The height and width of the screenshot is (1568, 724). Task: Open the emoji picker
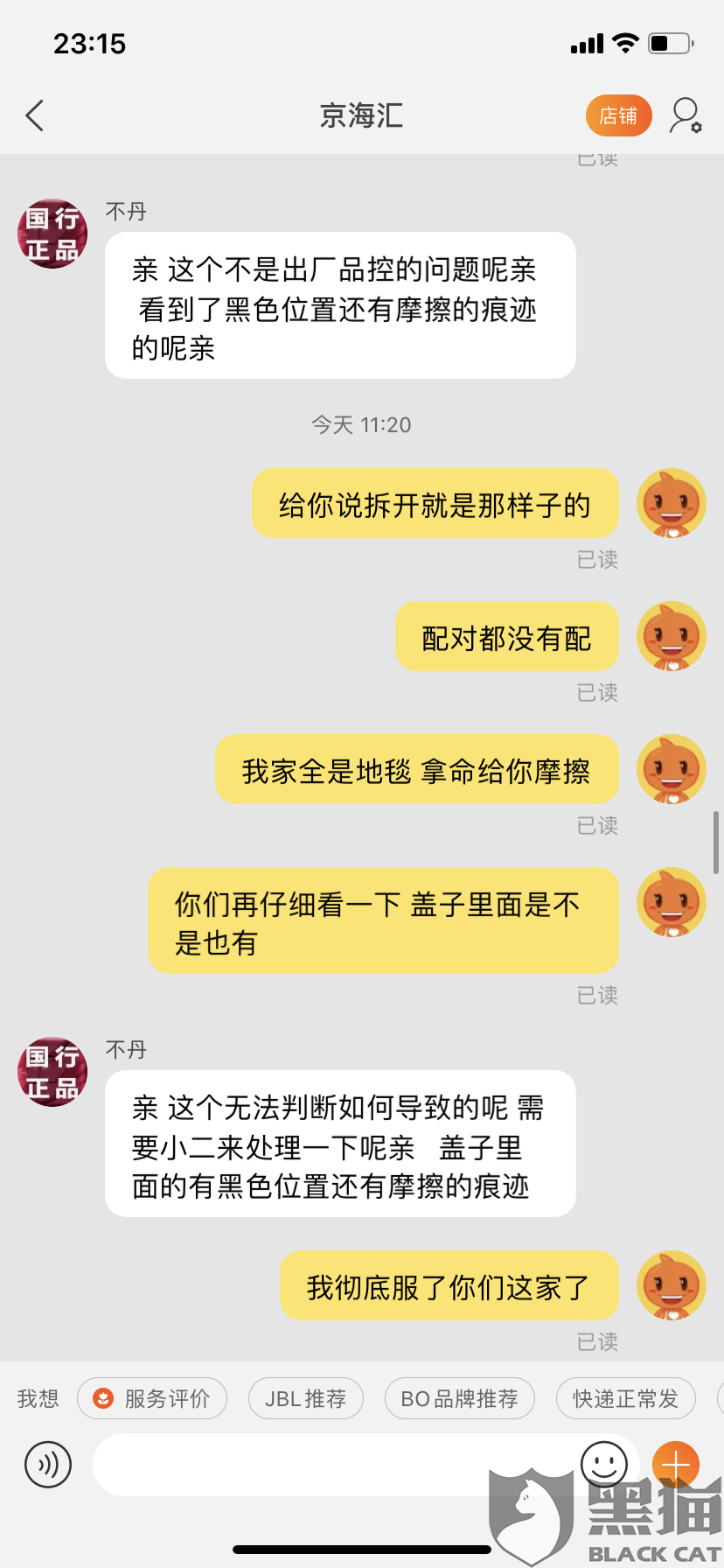point(604,1464)
